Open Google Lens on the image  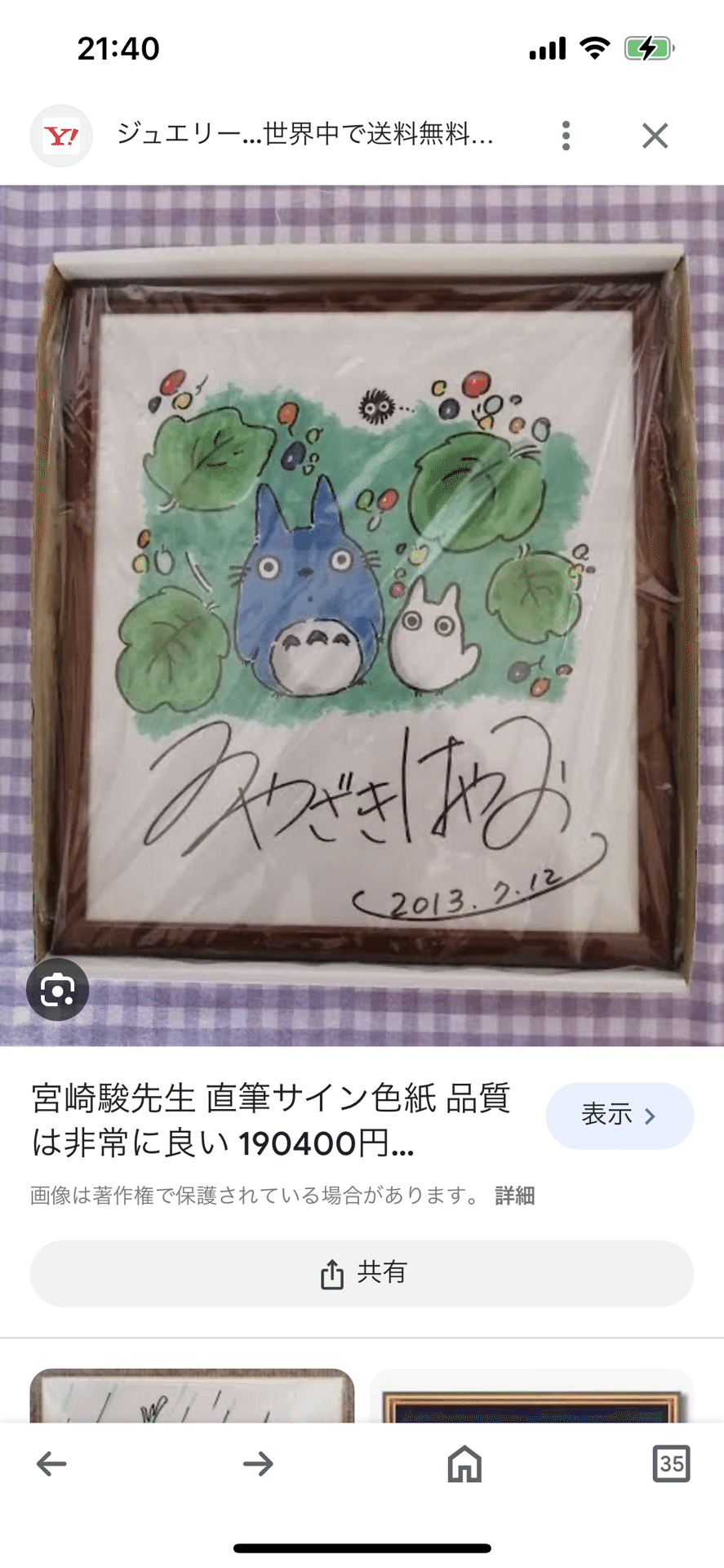coord(56,989)
